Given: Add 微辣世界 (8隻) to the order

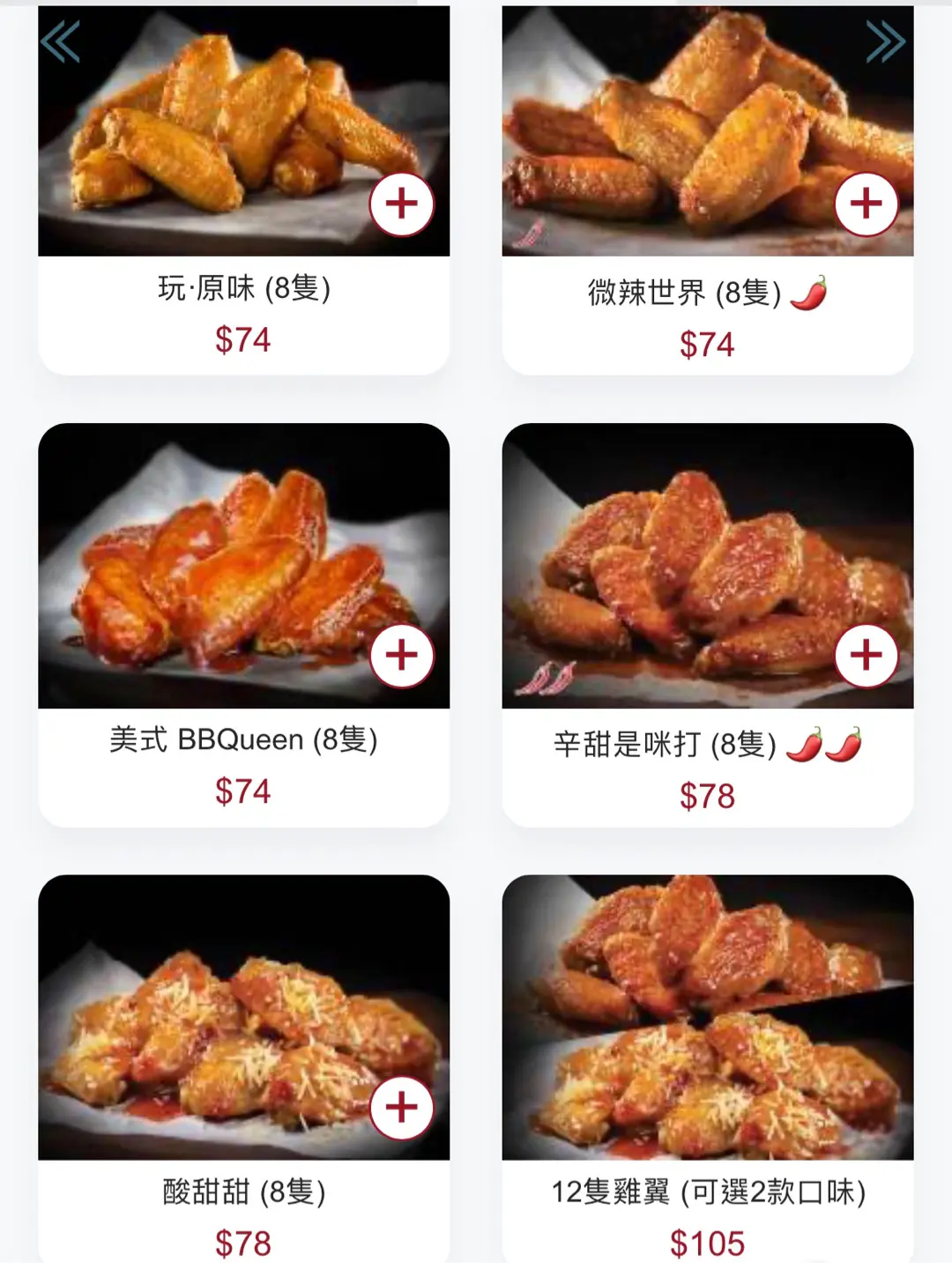Looking at the screenshot, I should pyautogui.click(x=866, y=204).
